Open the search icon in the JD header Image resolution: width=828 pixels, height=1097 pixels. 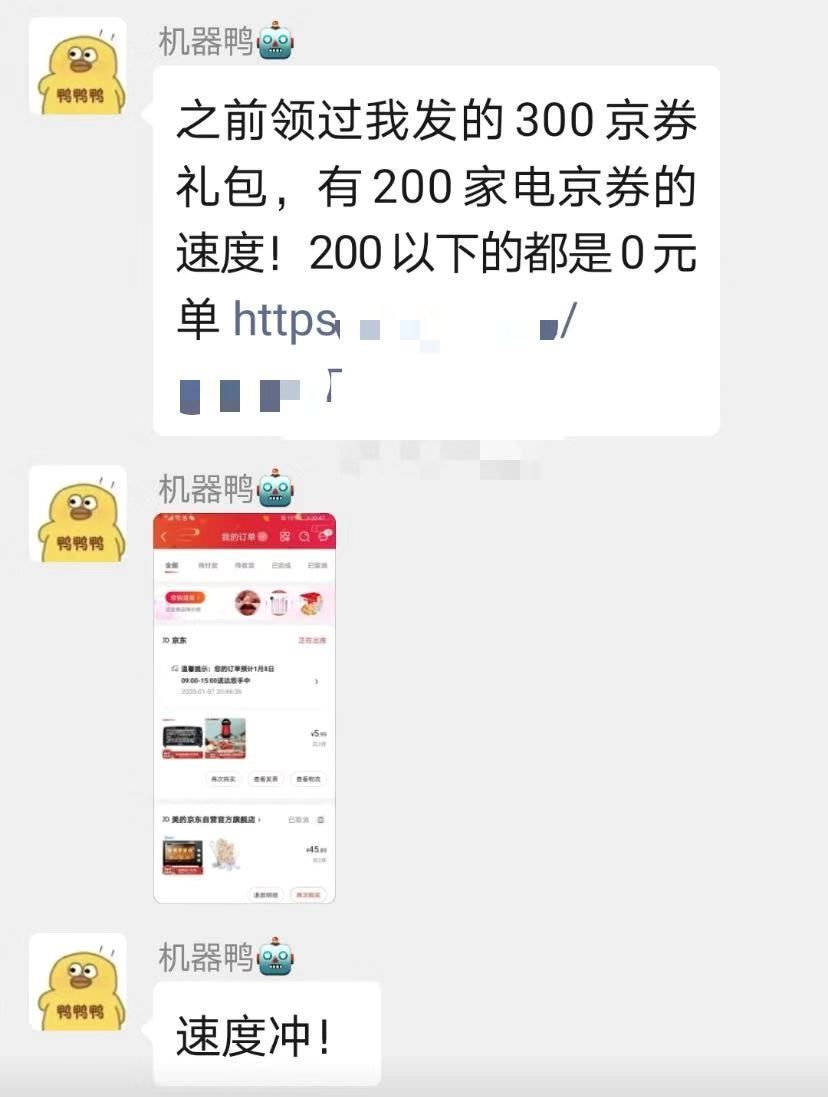tap(304, 537)
